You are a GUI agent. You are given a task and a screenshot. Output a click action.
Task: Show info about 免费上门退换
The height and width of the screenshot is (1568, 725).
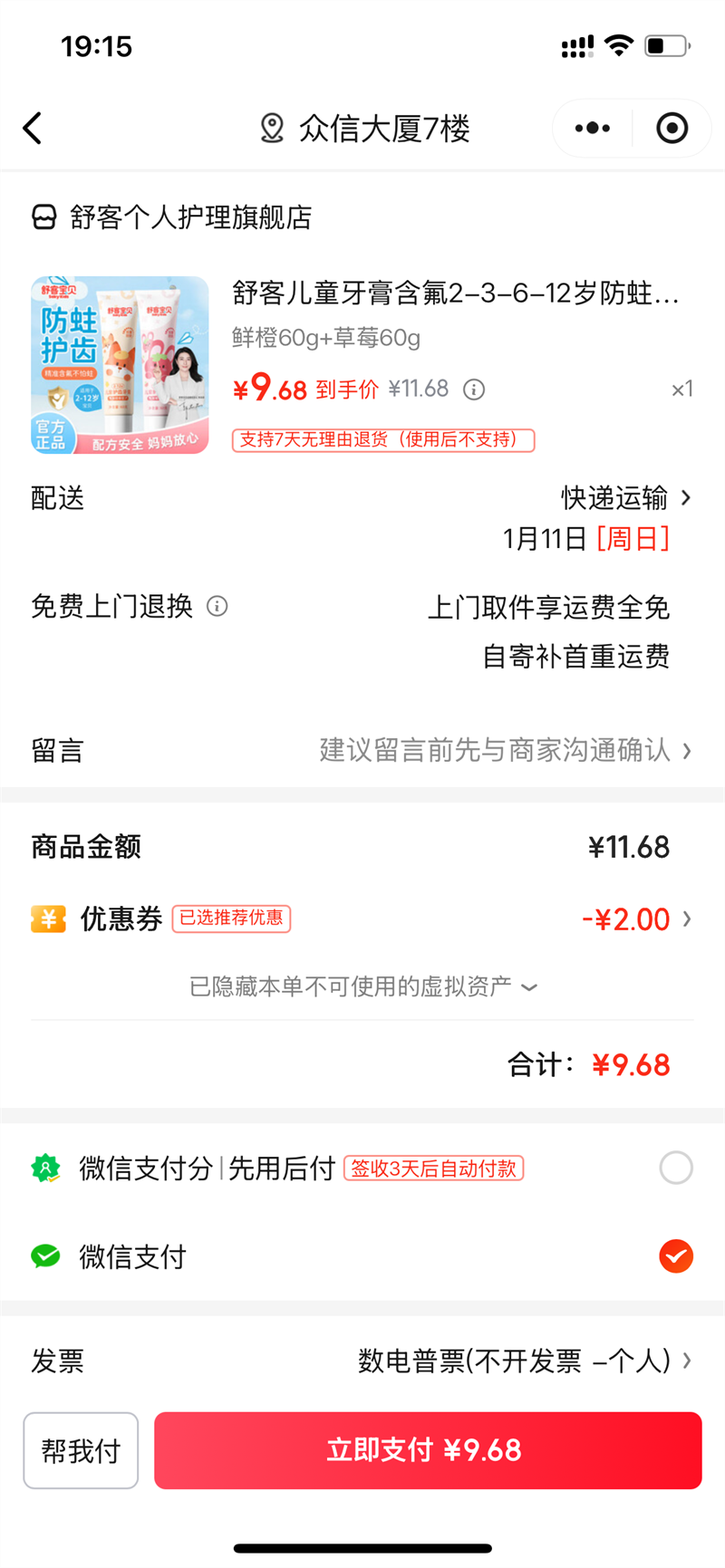217,606
